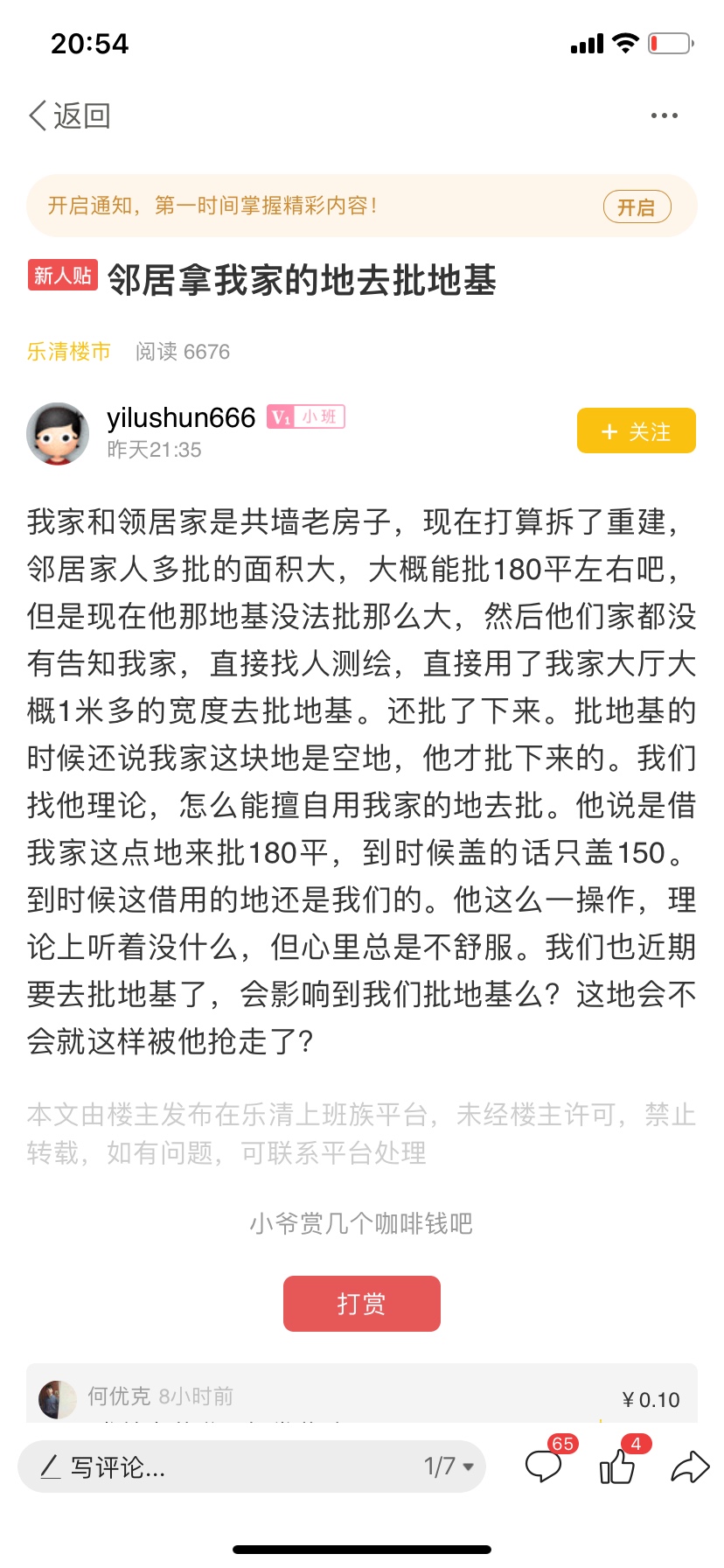This screenshot has height=1568, width=724.
Task: Go back using the 返回 button
Action: (x=70, y=115)
